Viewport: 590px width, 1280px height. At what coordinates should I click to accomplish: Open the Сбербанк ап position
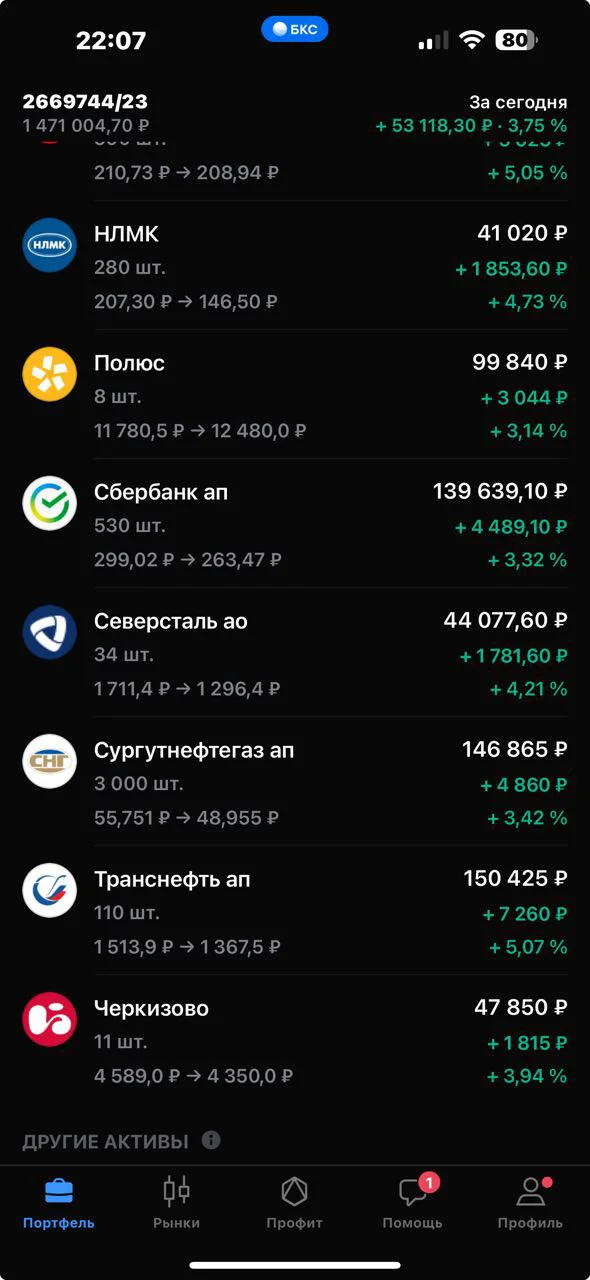(295, 524)
